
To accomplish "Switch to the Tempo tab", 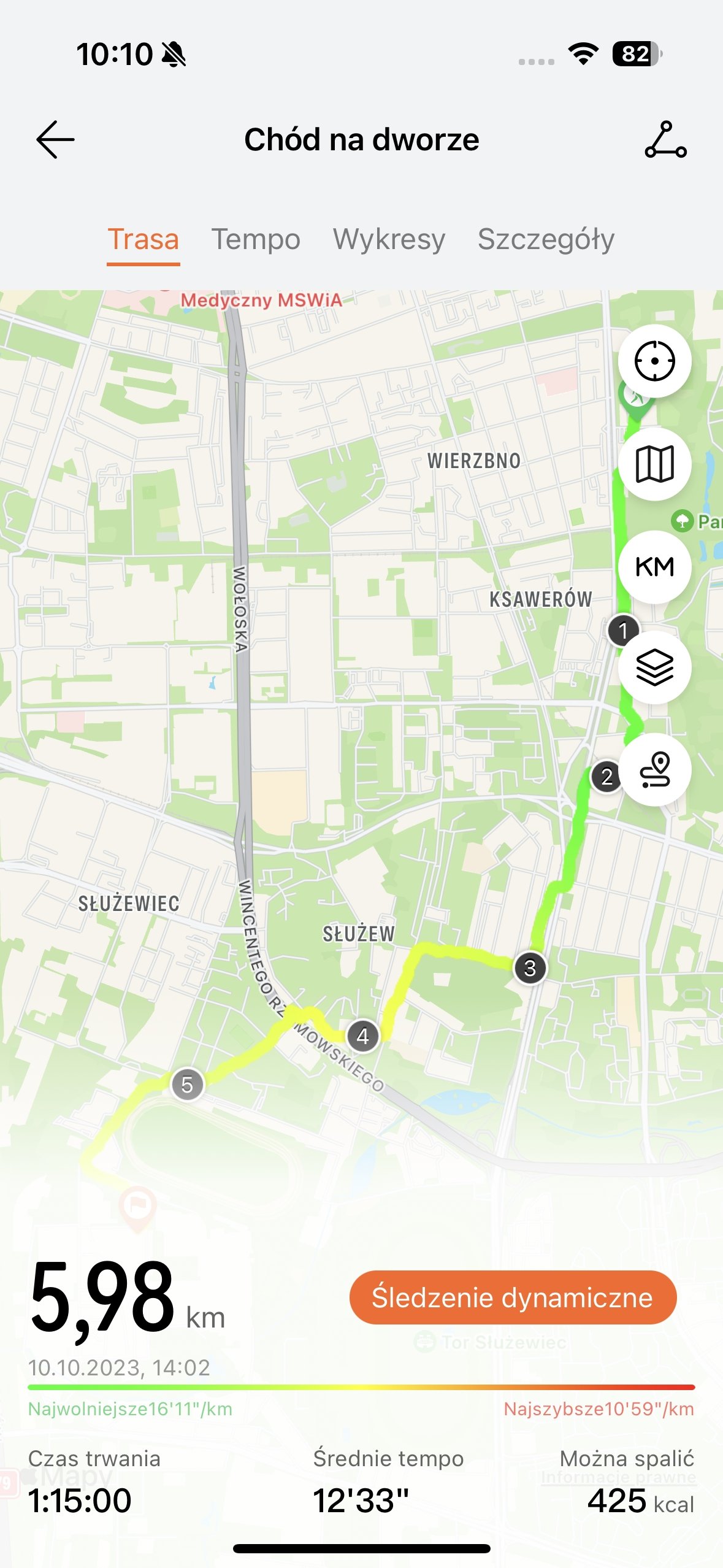I will pyautogui.click(x=256, y=239).
